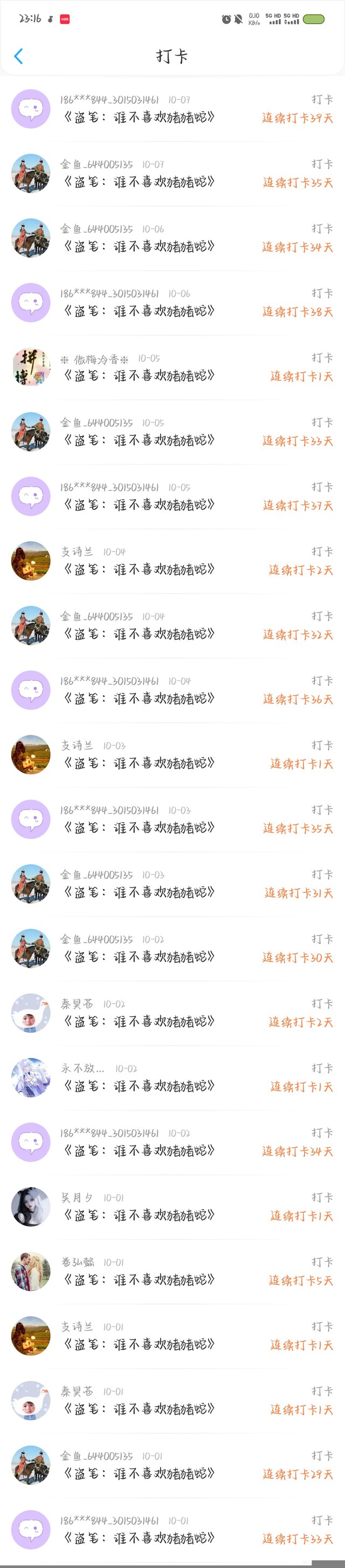Open 金鱼_644005135's 10-01 check-in with 29 days
The width and height of the screenshot is (345, 1568).
pos(172,1464)
